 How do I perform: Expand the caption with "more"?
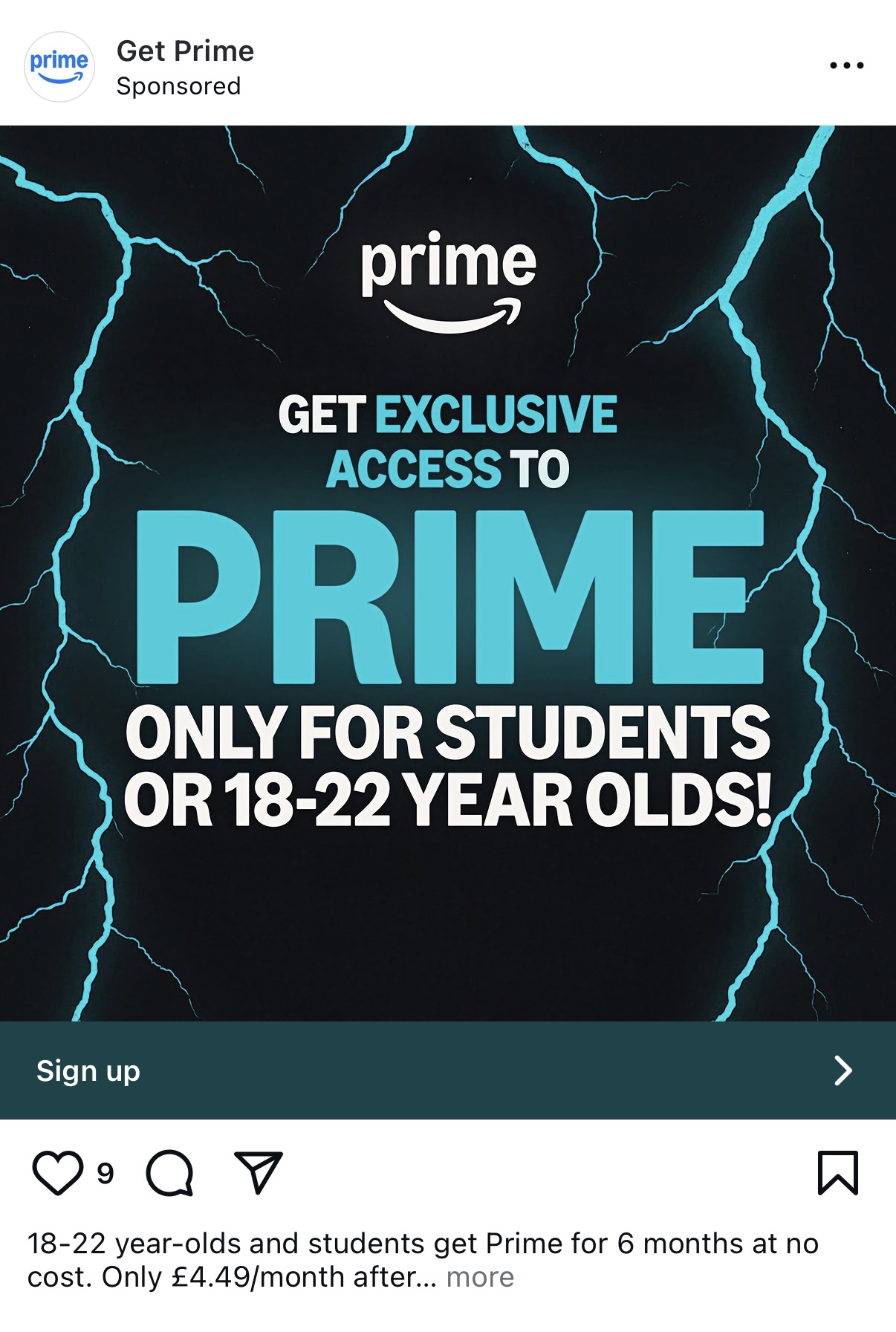[480, 1277]
